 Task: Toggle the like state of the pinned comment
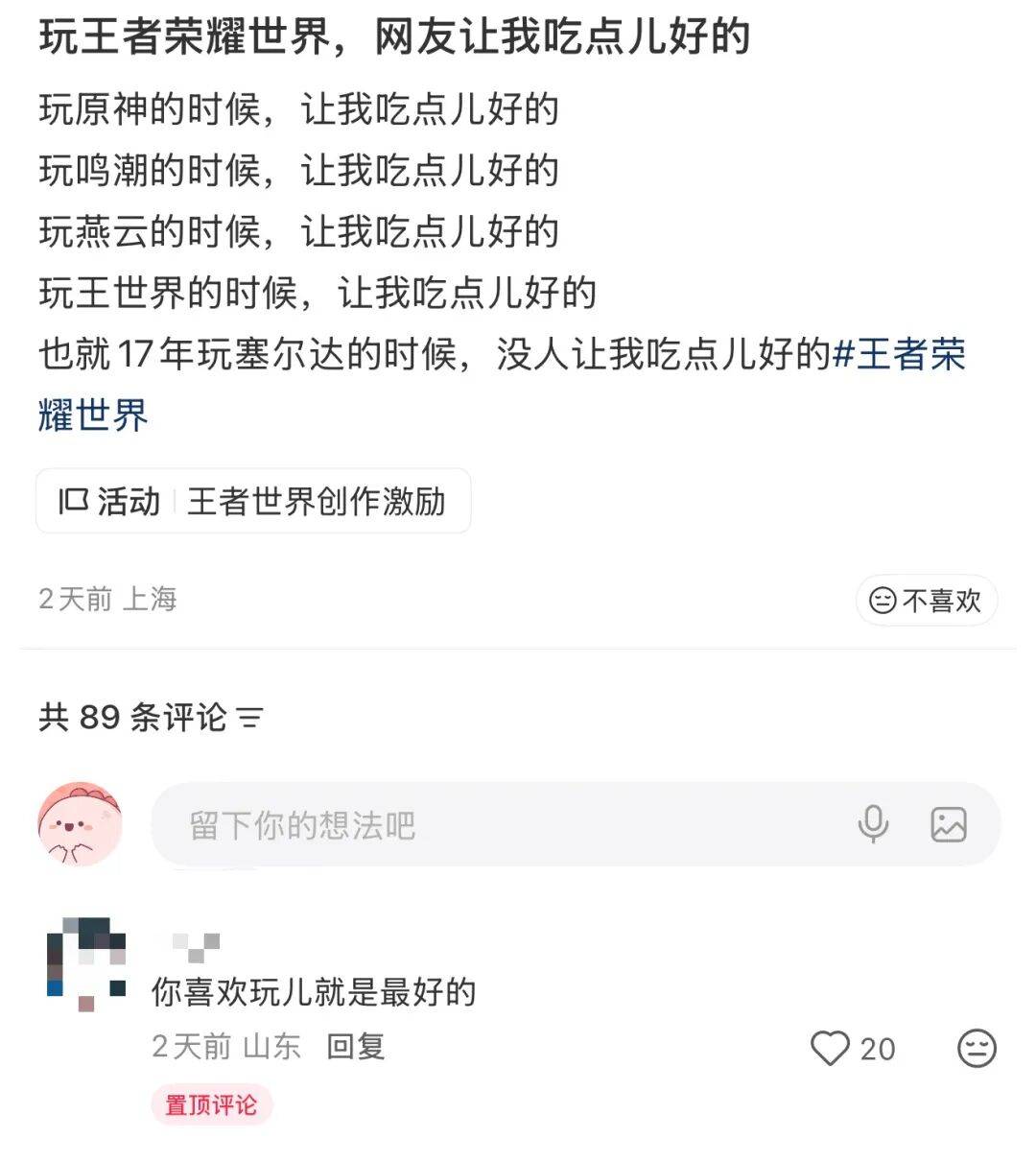click(831, 1049)
